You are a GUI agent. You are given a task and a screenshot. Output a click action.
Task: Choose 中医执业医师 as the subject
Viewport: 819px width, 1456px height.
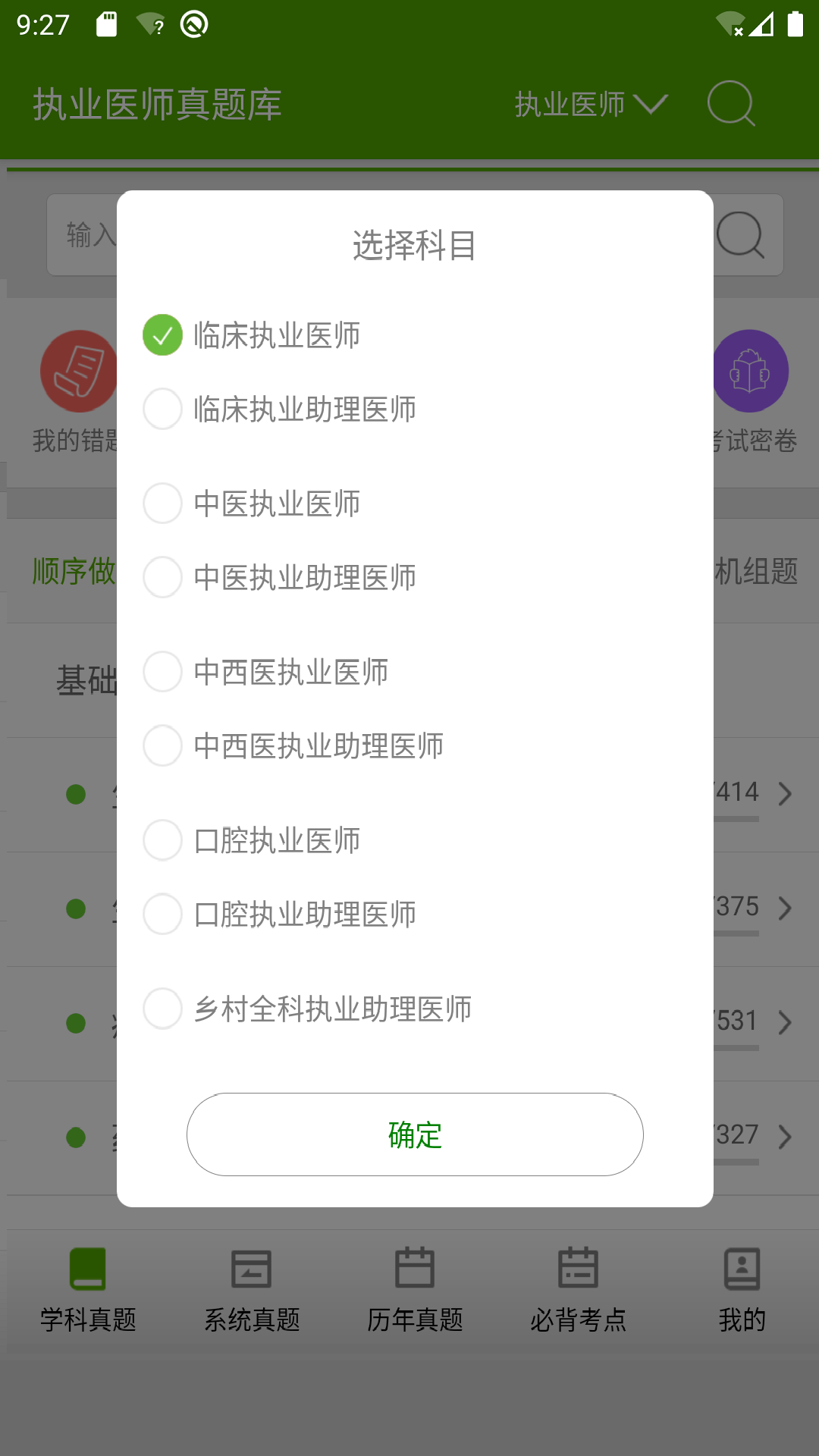pyautogui.click(x=162, y=503)
